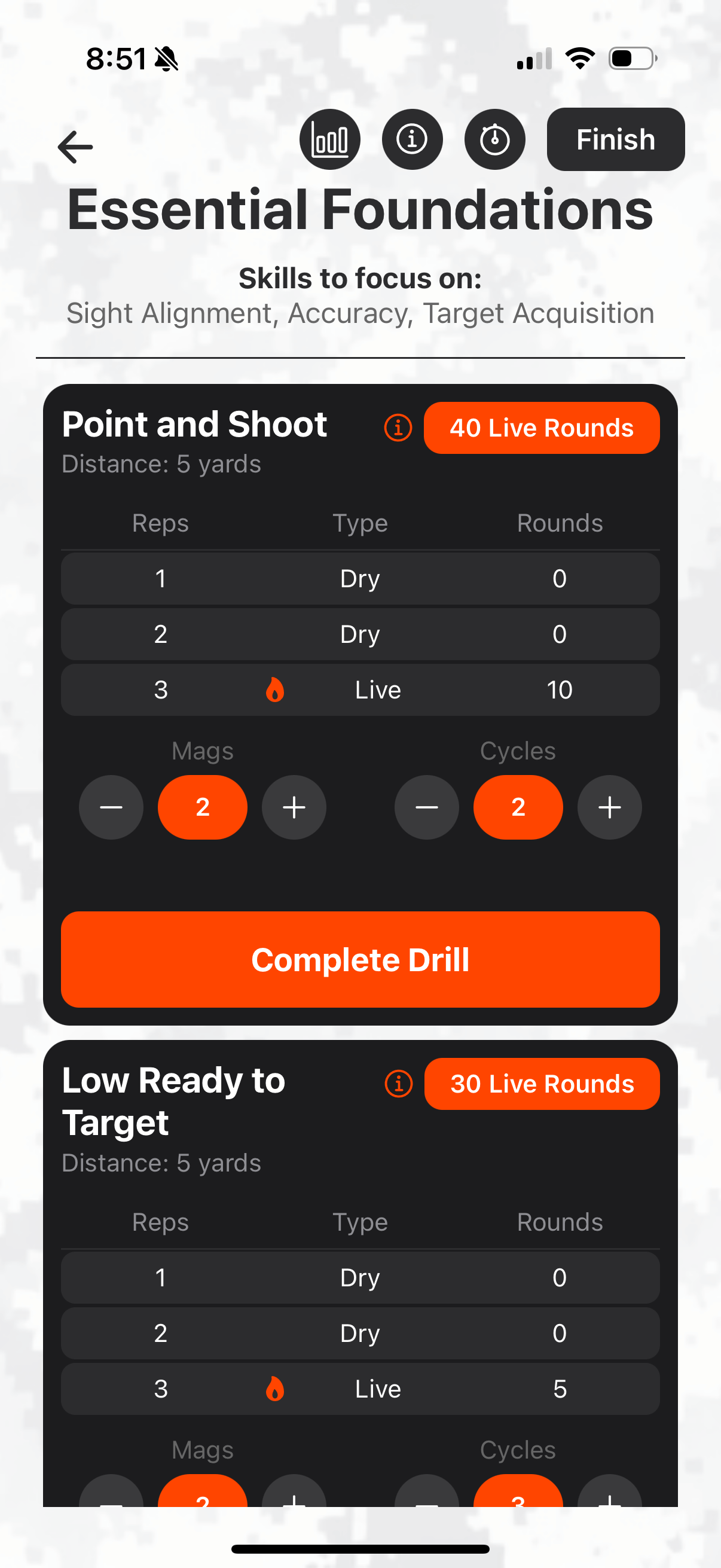
Task: Open the statistics chart icon
Action: [x=330, y=139]
